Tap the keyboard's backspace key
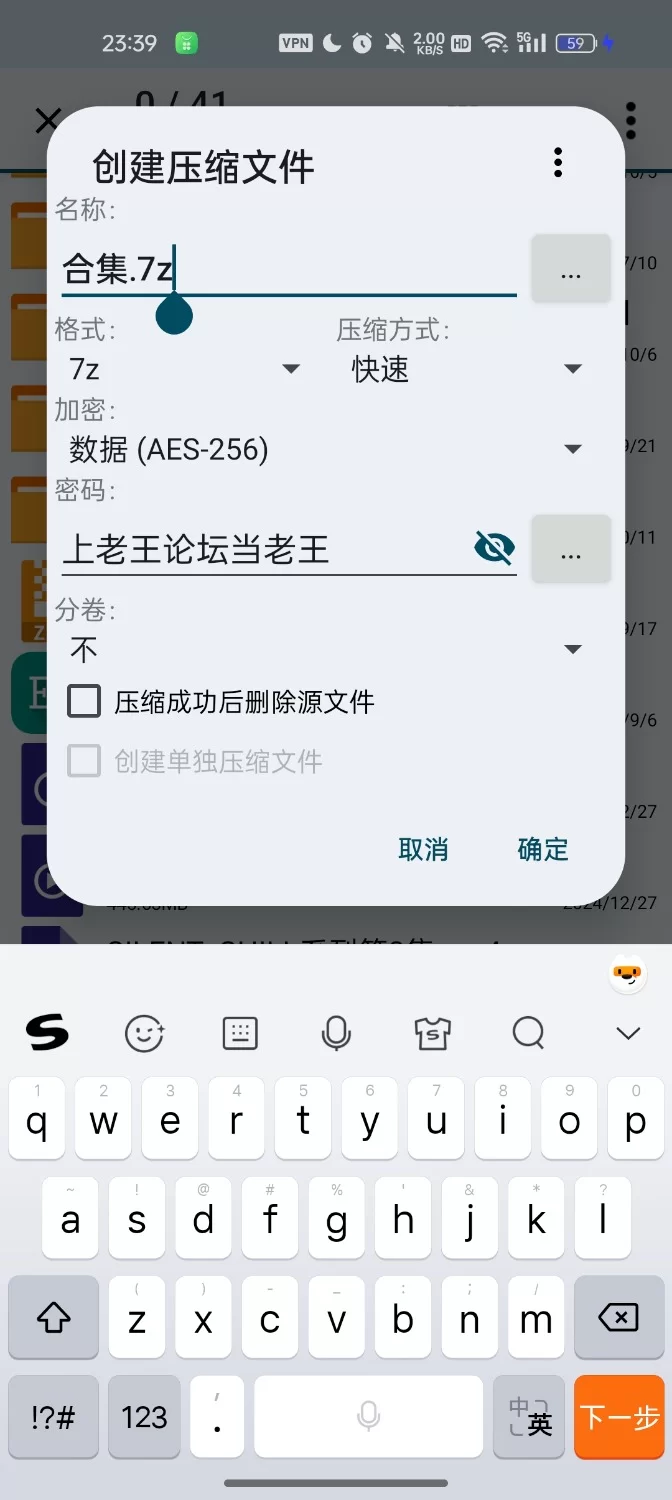672x1500 pixels. (618, 1319)
